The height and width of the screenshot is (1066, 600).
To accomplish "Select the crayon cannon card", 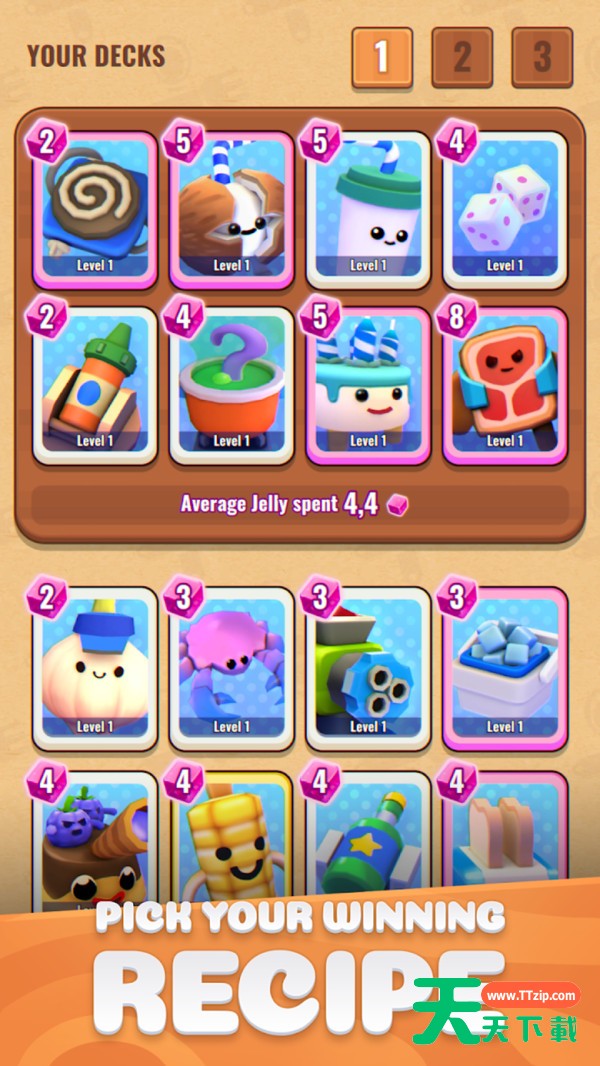I will point(94,385).
